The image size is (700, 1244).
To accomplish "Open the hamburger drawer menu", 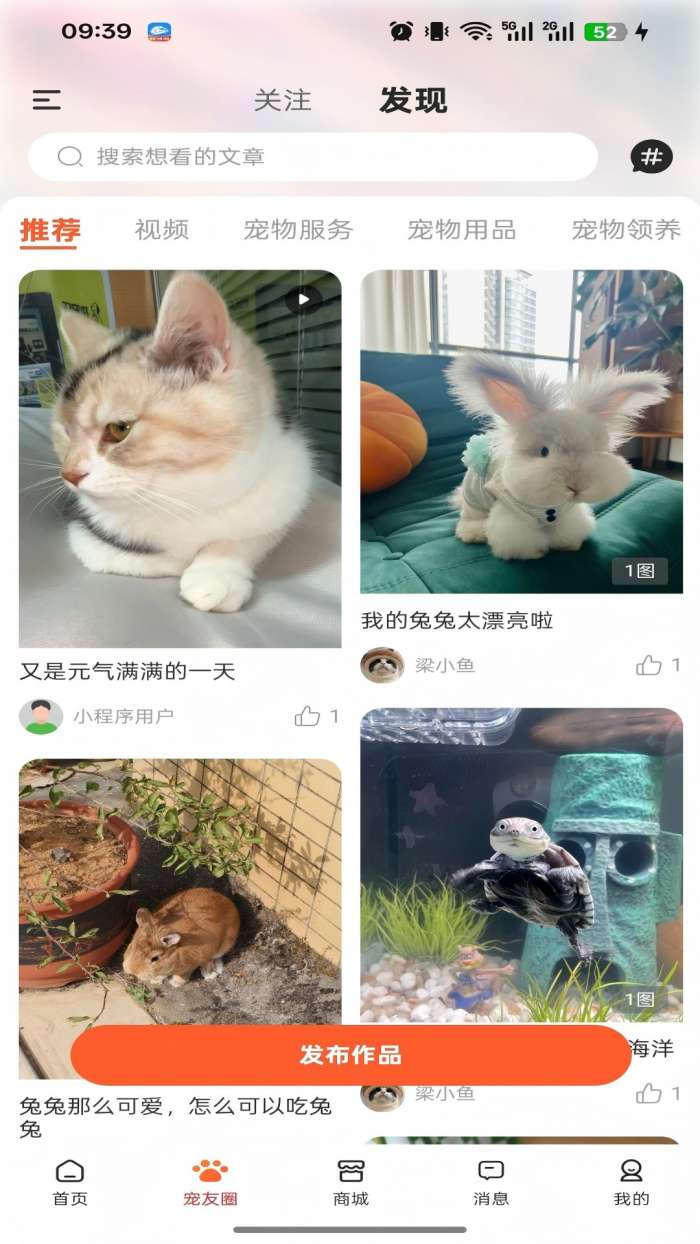I will 47,100.
